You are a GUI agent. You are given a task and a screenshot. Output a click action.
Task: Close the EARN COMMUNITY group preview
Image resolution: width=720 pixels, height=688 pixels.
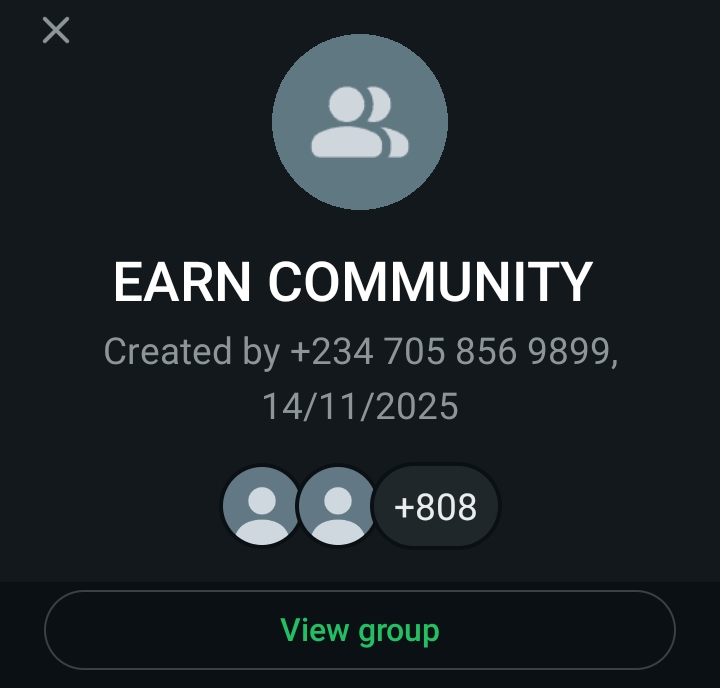(x=56, y=31)
